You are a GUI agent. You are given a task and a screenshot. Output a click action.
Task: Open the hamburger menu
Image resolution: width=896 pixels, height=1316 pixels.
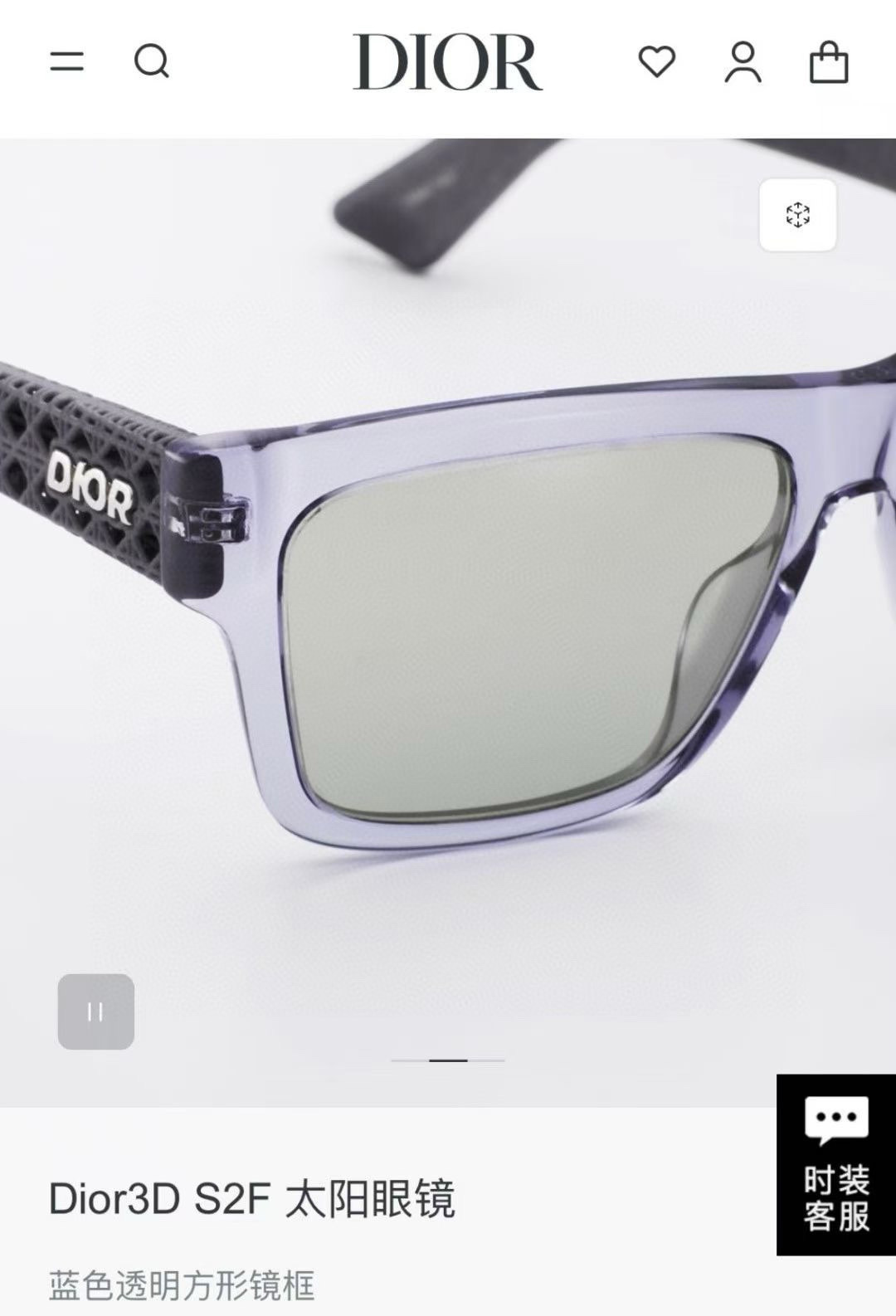67,61
